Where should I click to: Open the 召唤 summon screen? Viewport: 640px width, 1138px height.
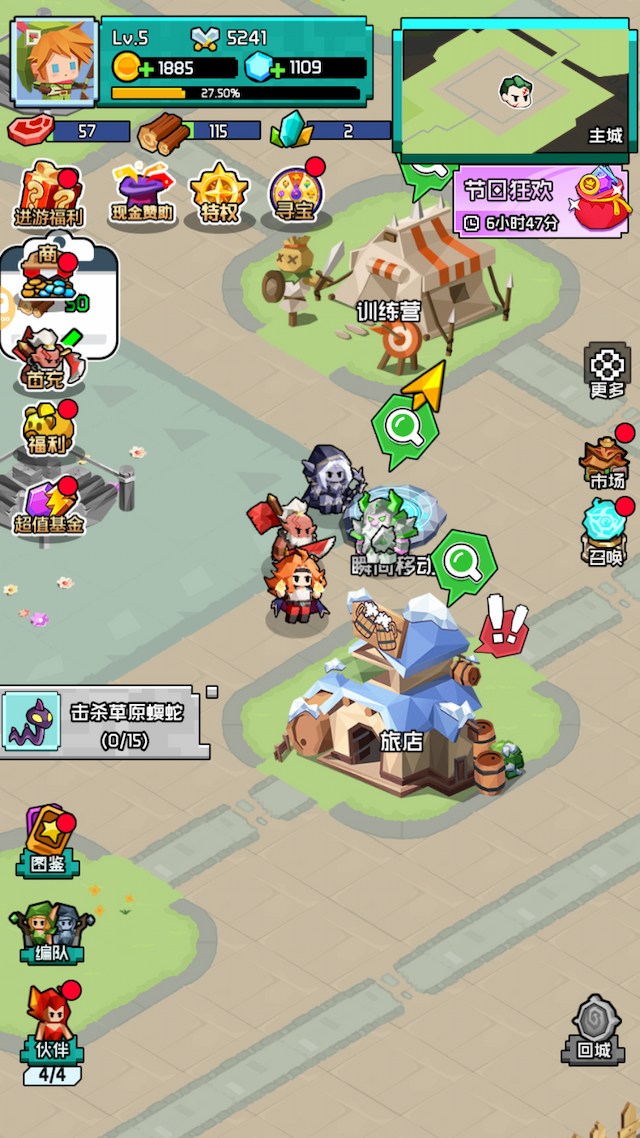pos(606,532)
